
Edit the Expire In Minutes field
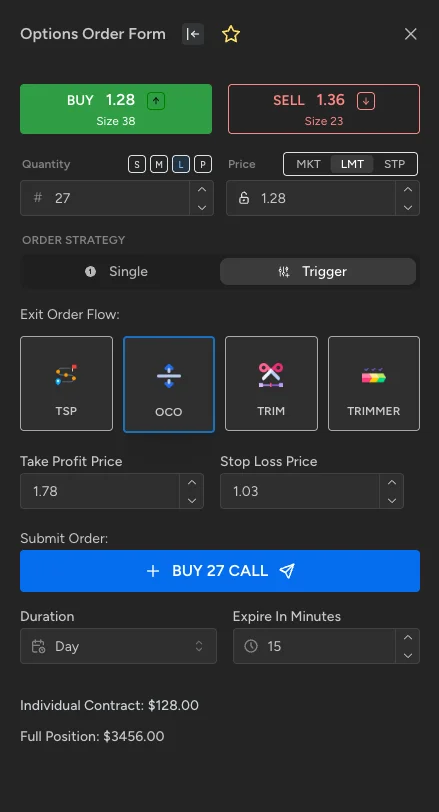point(315,646)
